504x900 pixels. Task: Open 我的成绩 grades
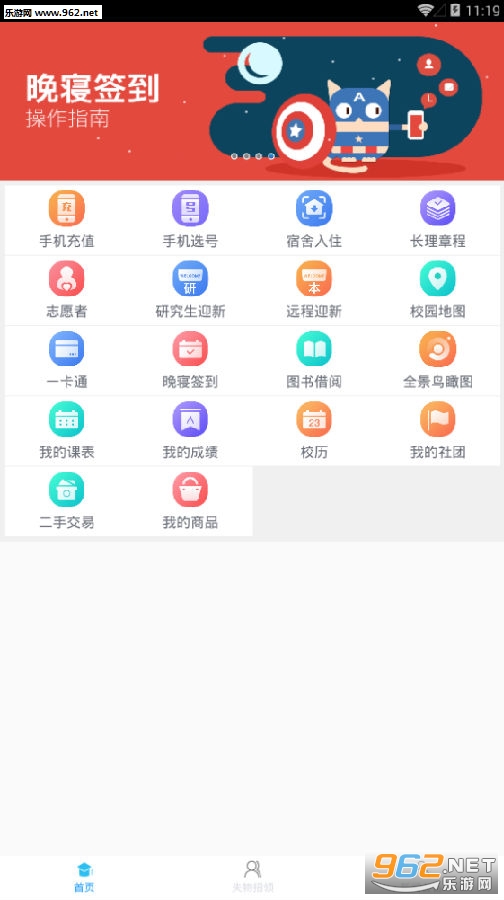coord(190,430)
